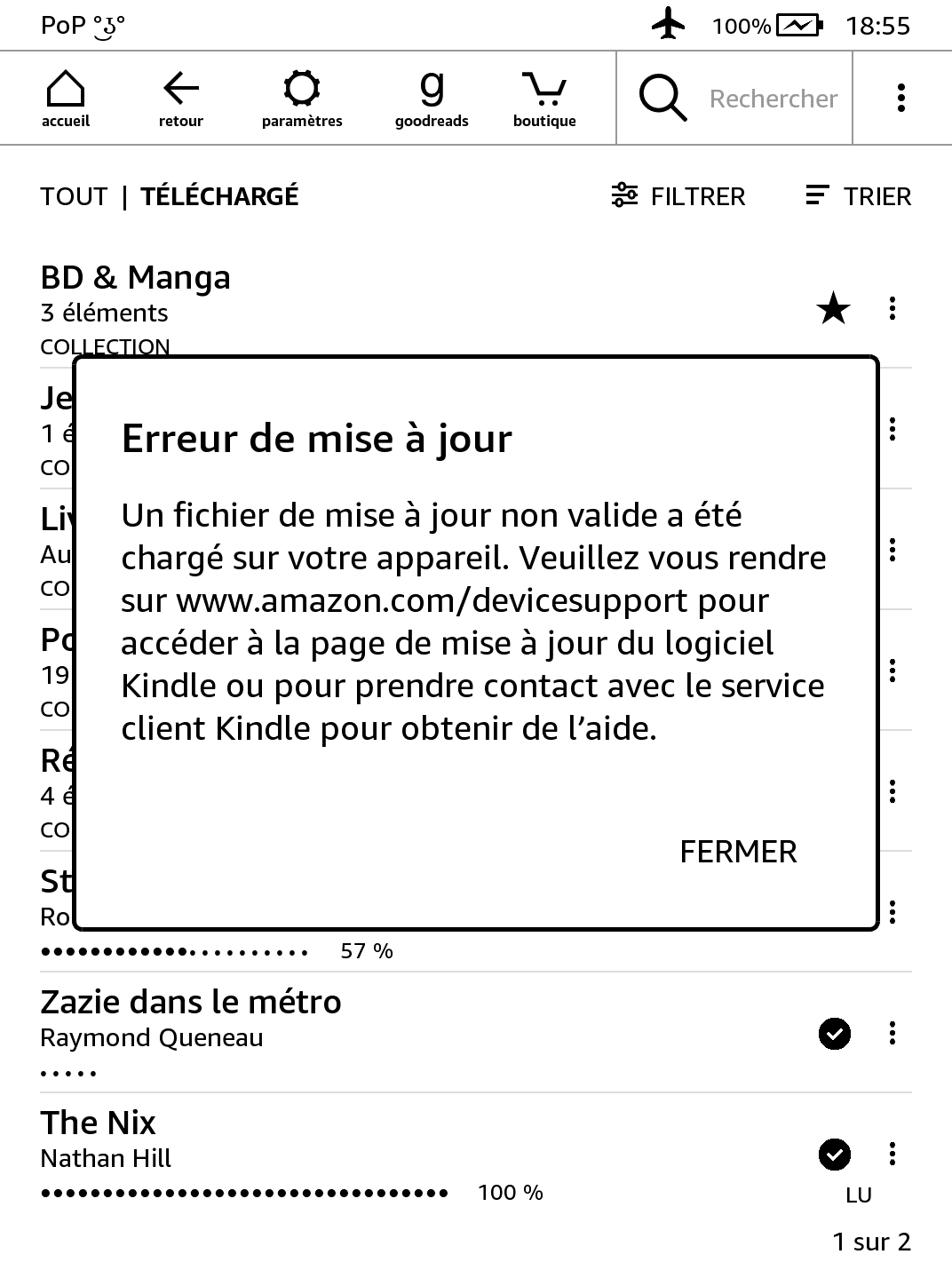
Task: Open options menu for Zazie dans le métro
Action: point(892,1033)
